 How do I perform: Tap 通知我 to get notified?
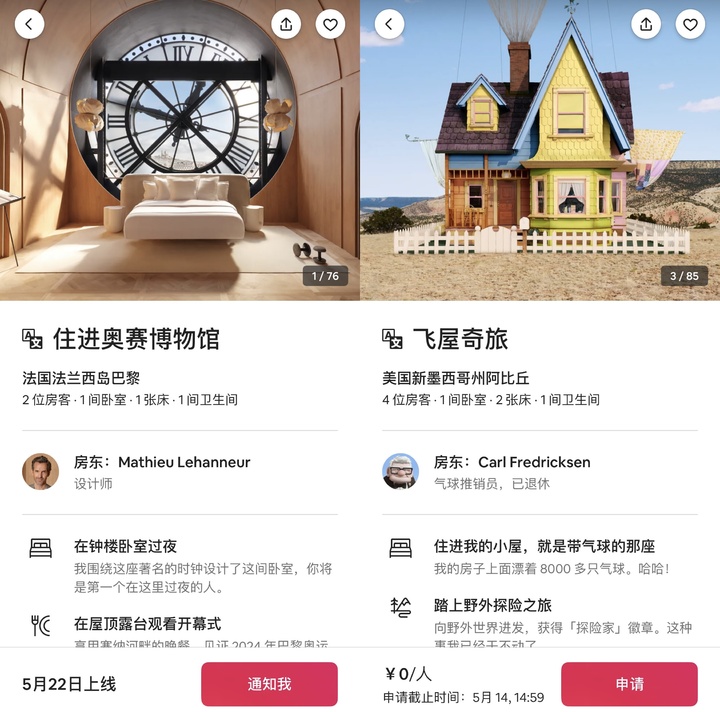269,684
